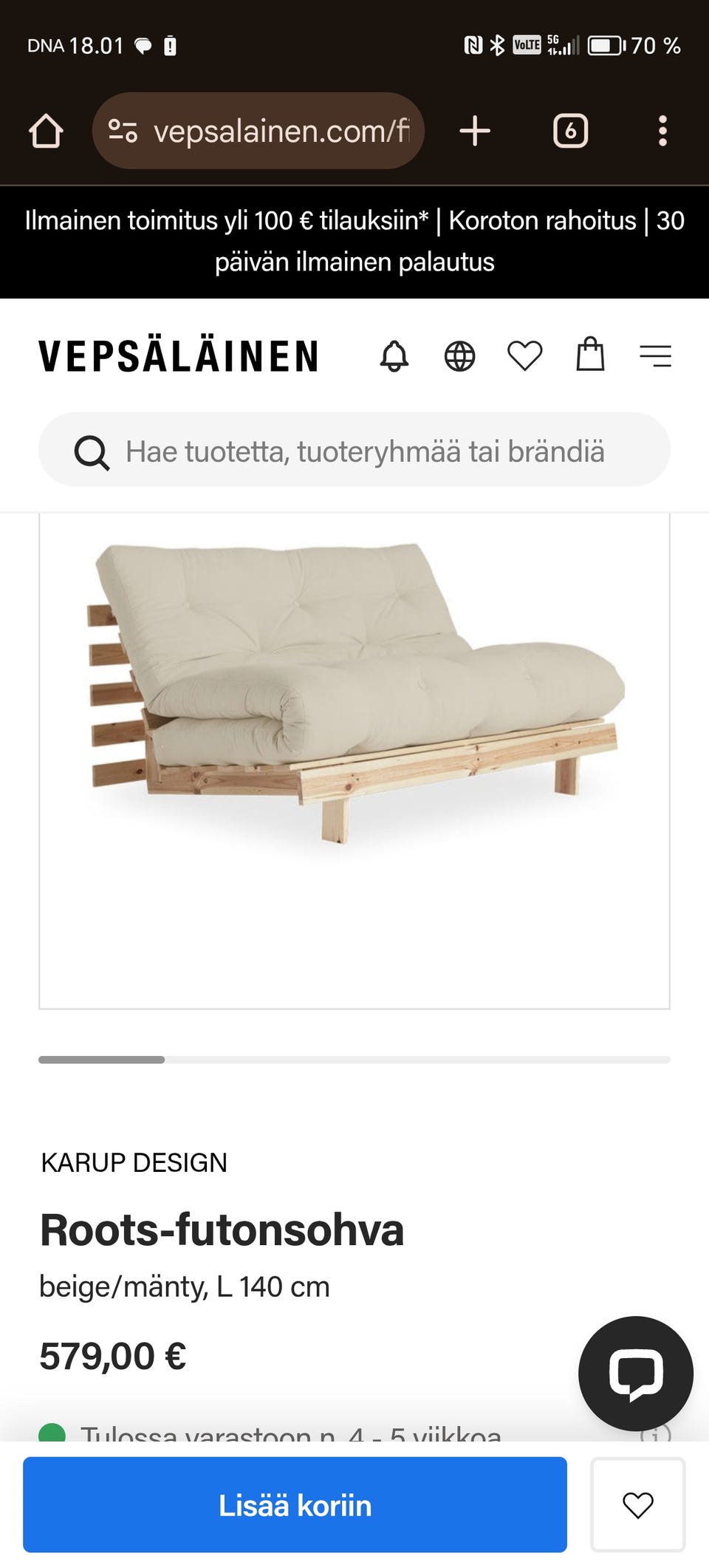
Task: Select the globe language icon
Action: pos(459,355)
